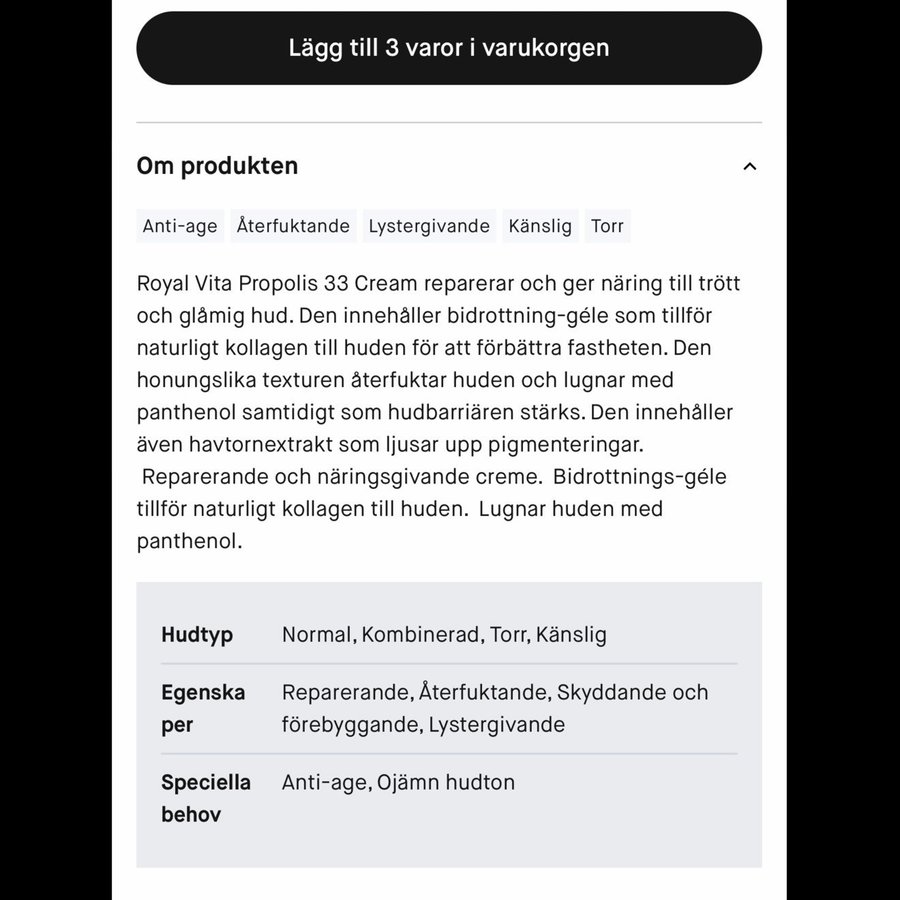This screenshot has height=900, width=900.
Task: Add 3 items to the cart
Action: click(x=449, y=48)
